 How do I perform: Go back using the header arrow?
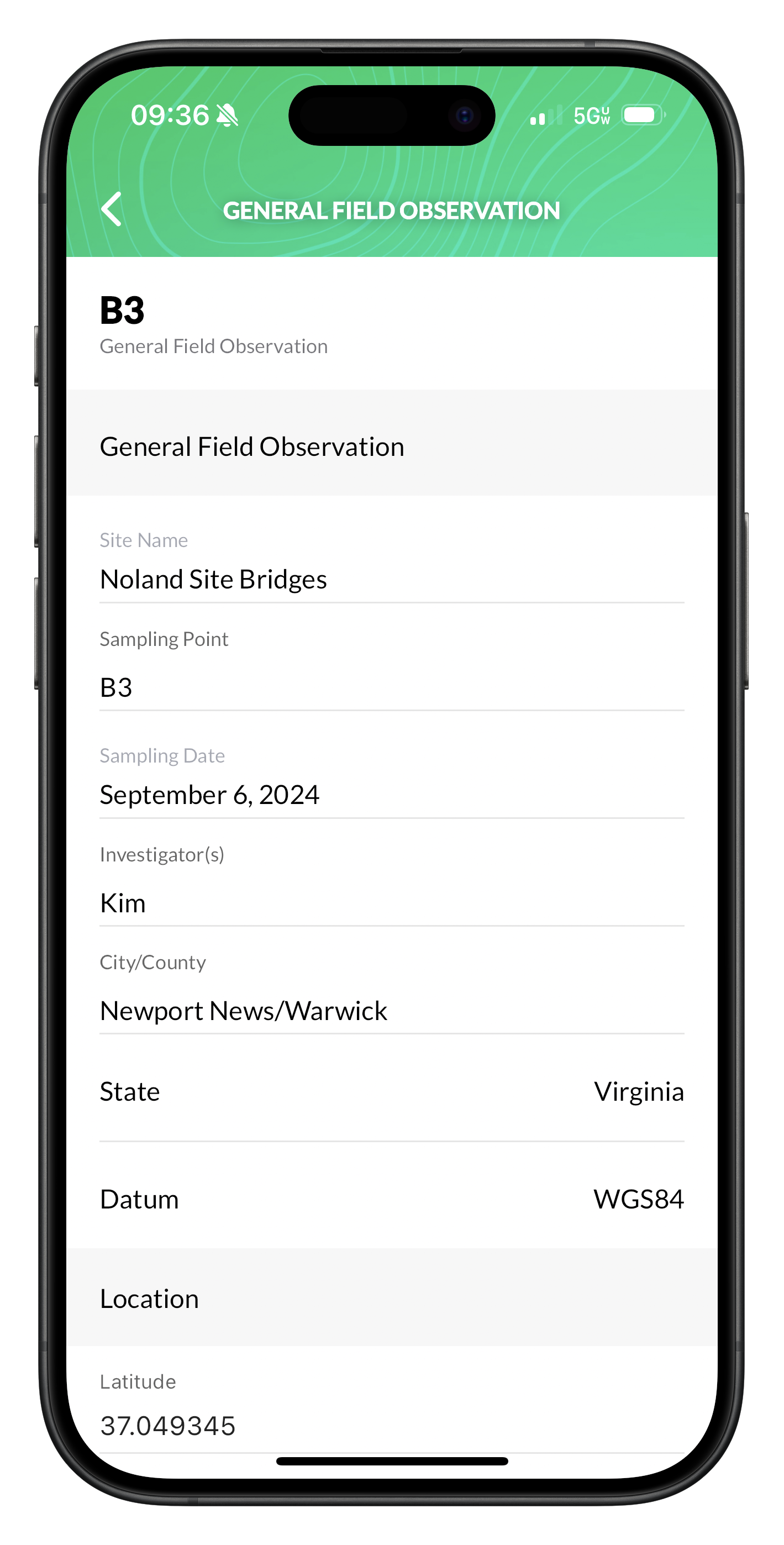pyautogui.click(x=112, y=209)
